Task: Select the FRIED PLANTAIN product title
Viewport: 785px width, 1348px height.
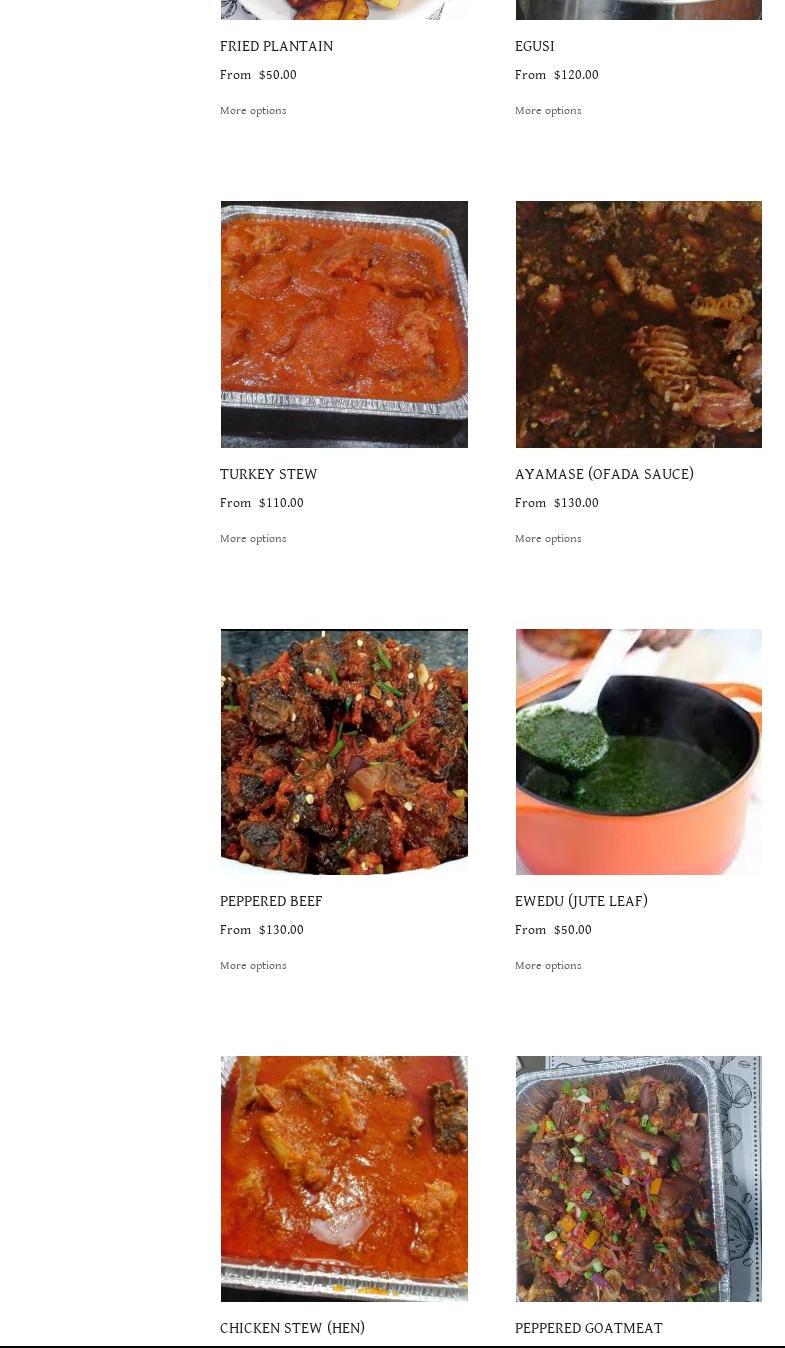Action: click(x=277, y=46)
